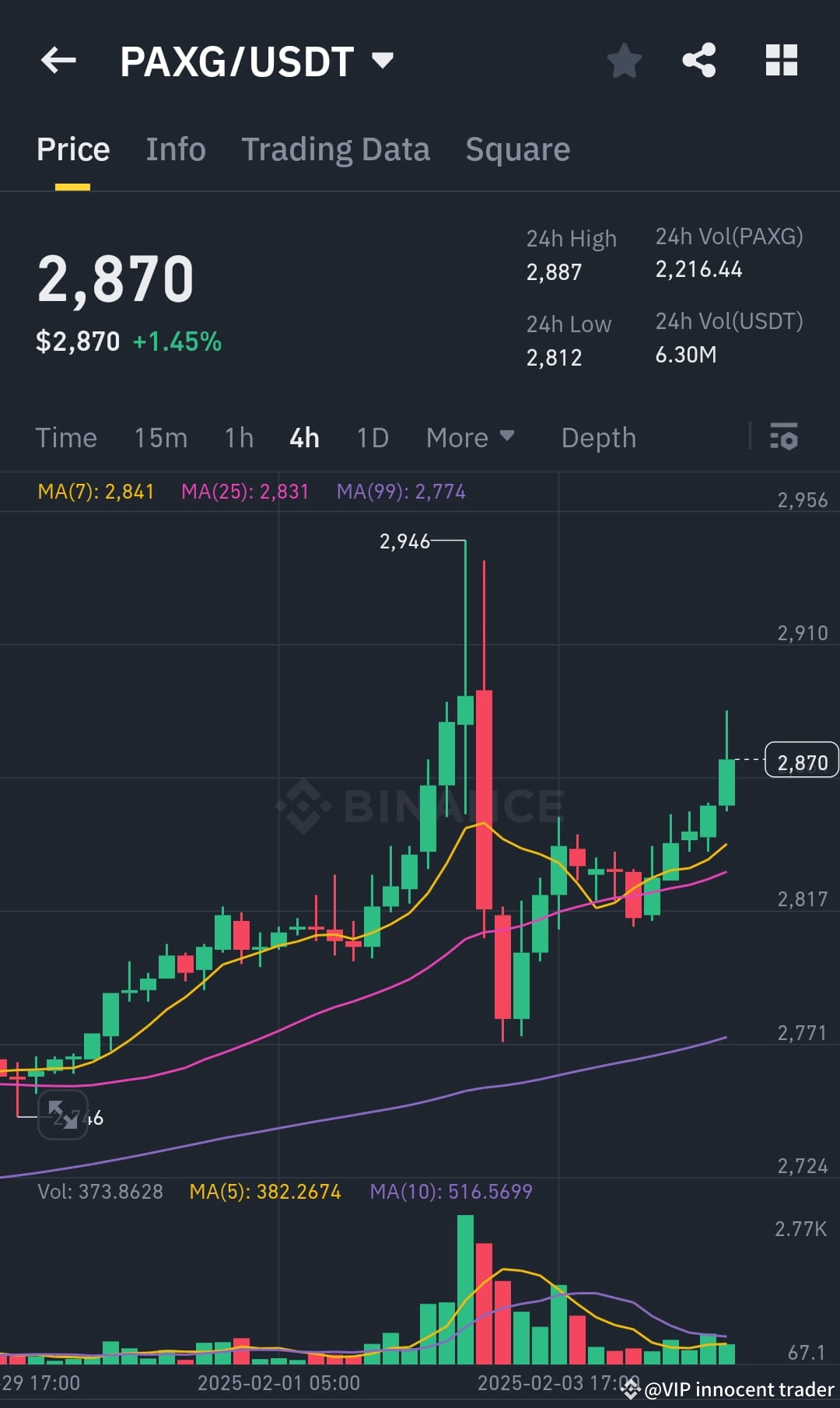Screen dimensions: 840x1408
Task: Enable the 1h candle interval
Action: click(x=238, y=437)
